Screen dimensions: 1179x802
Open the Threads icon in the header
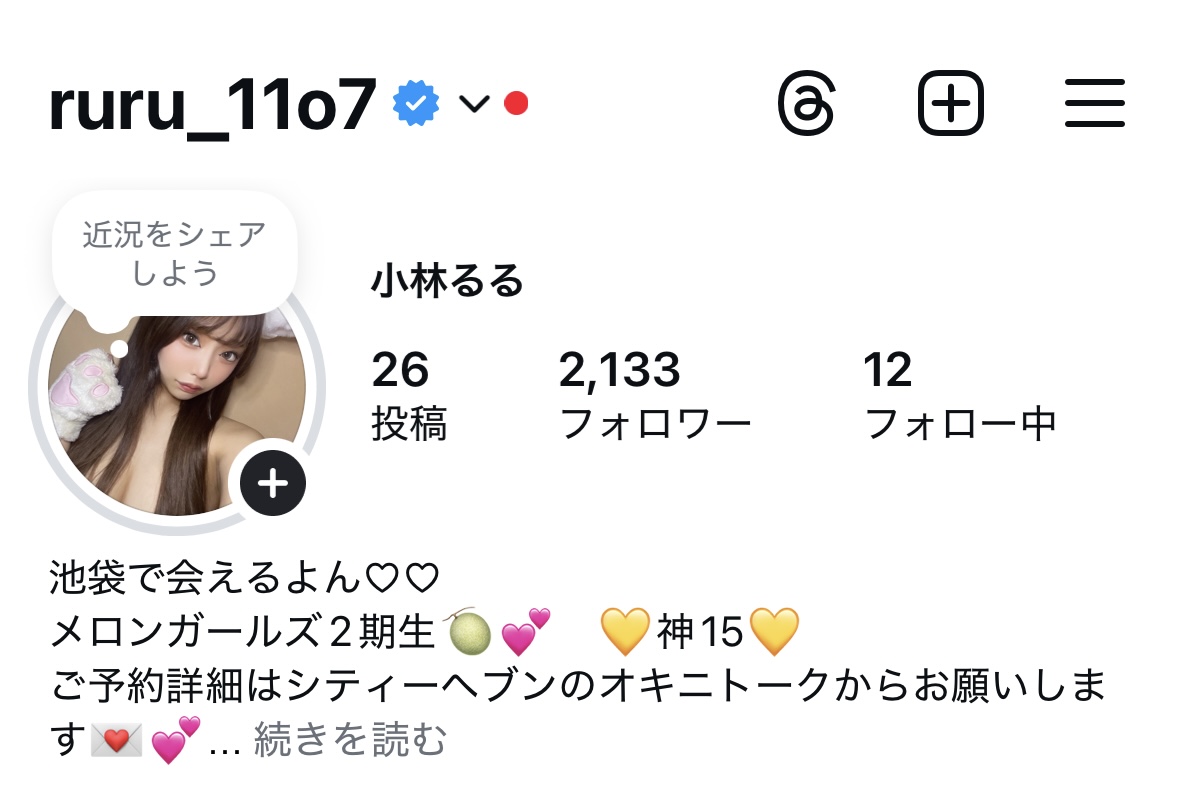tap(806, 103)
